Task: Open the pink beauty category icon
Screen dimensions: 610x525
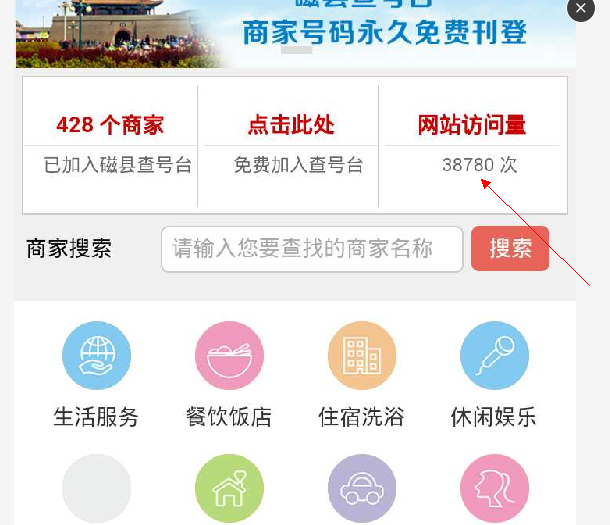Action: point(494,489)
